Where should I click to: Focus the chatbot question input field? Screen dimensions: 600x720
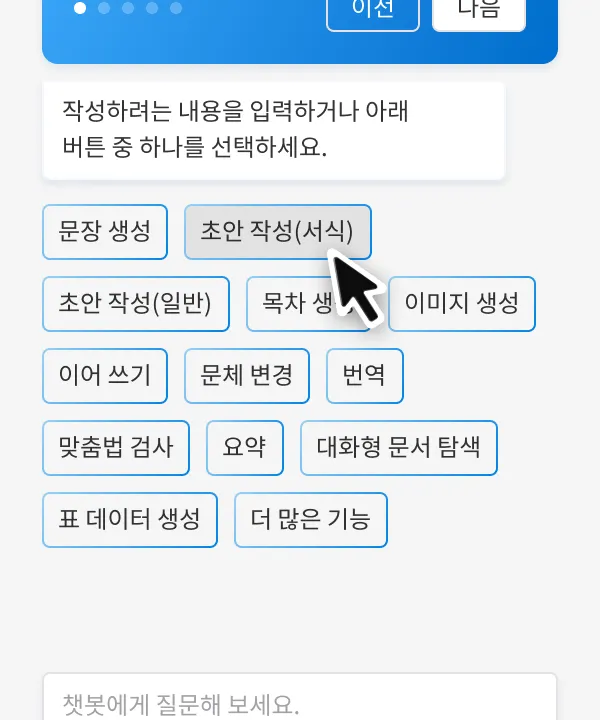[x=299, y=702]
